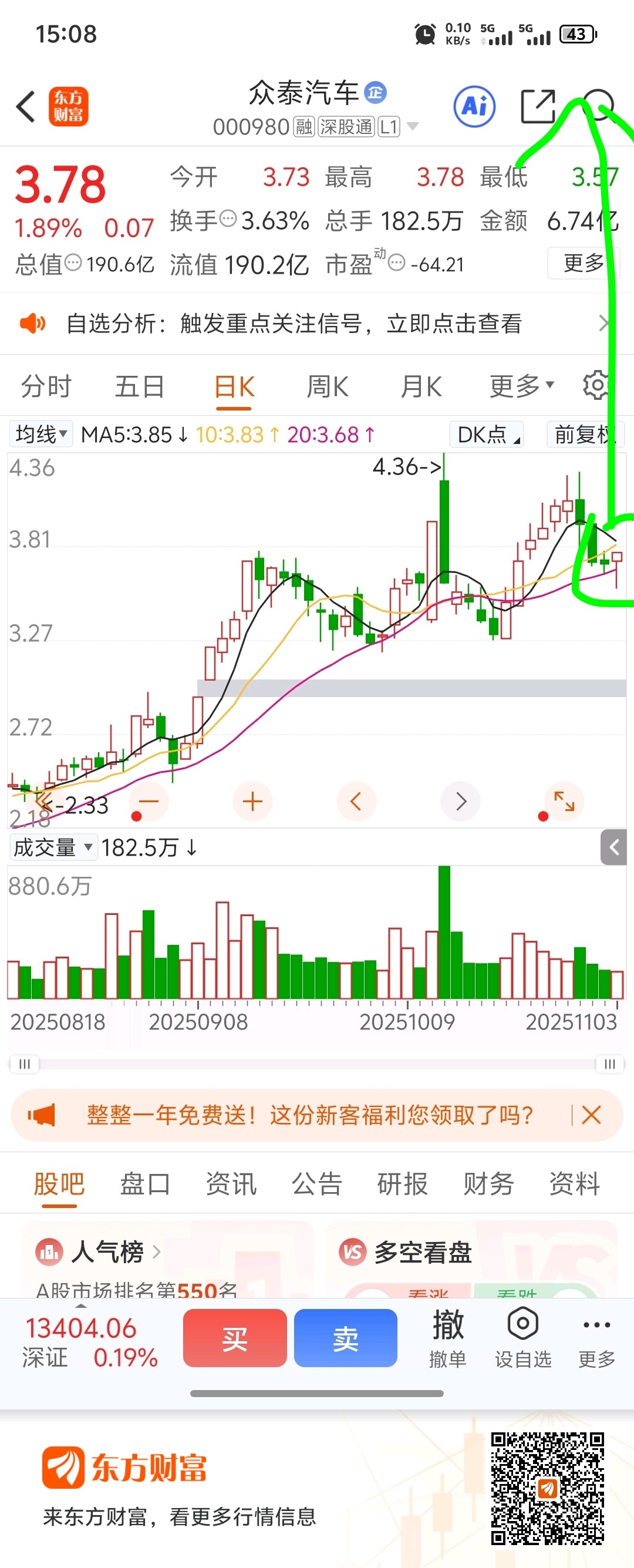Open the 成交量 indicator dropdown
The image size is (634, 1568).
point(53,847)
